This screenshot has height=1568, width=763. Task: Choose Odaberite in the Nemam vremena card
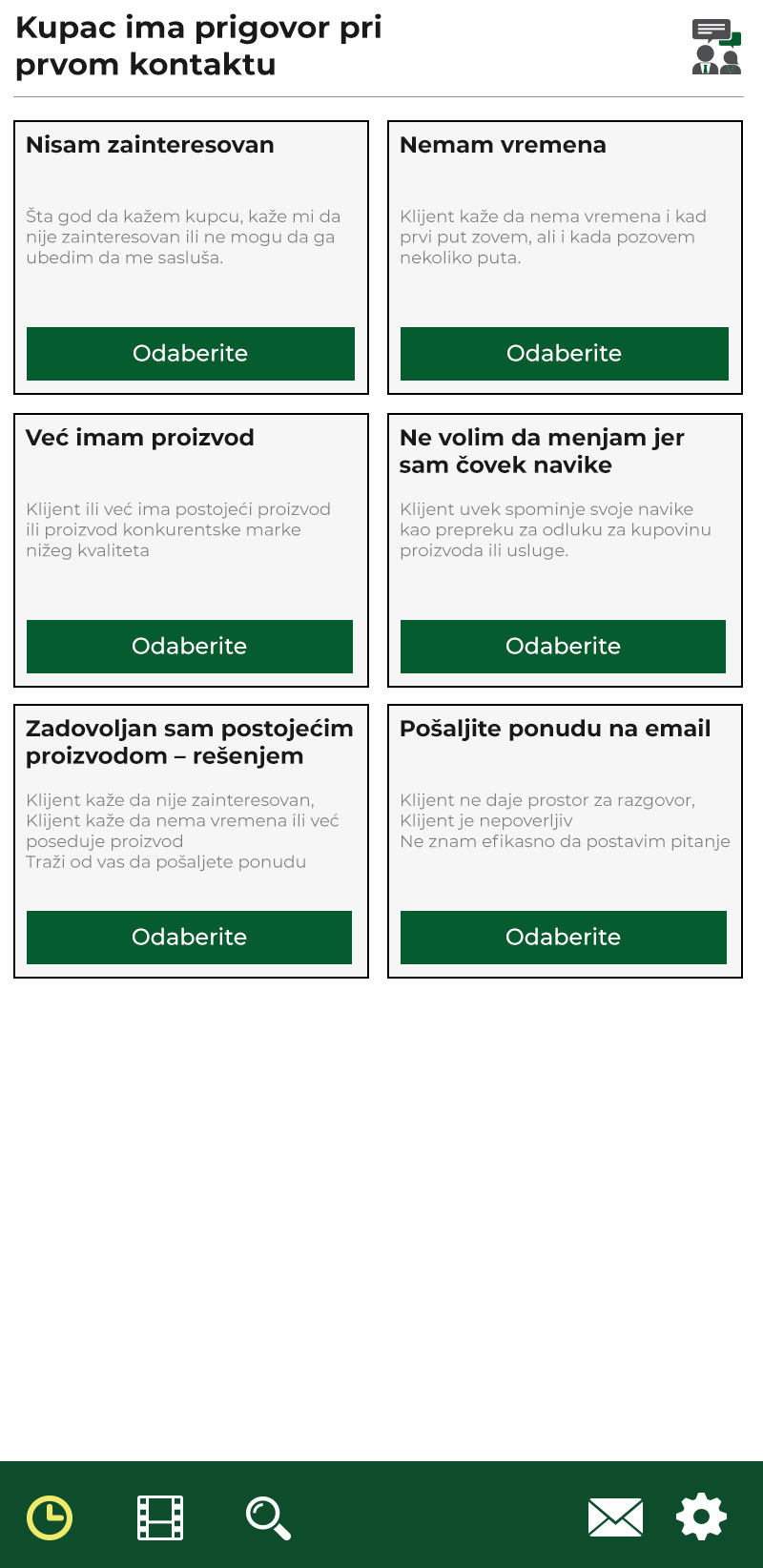(565, 354)
